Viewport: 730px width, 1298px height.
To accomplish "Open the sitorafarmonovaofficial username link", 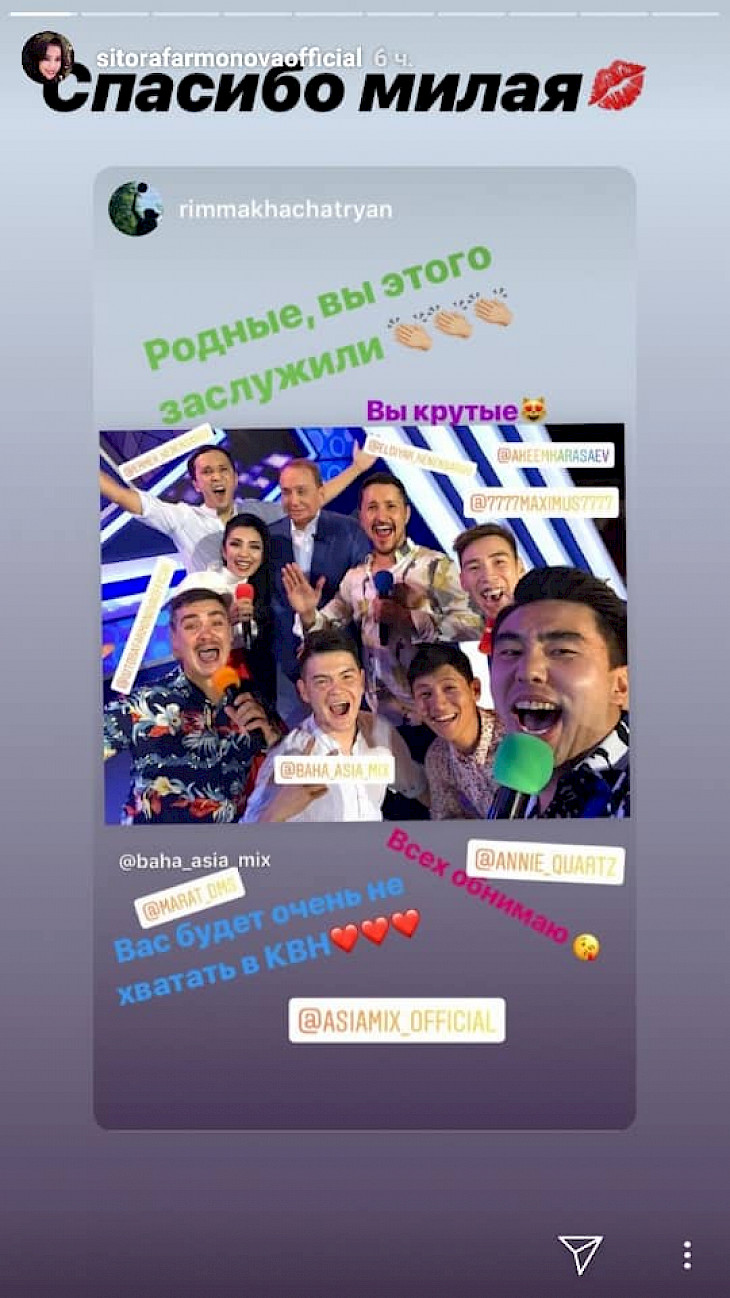I will 228,57.
